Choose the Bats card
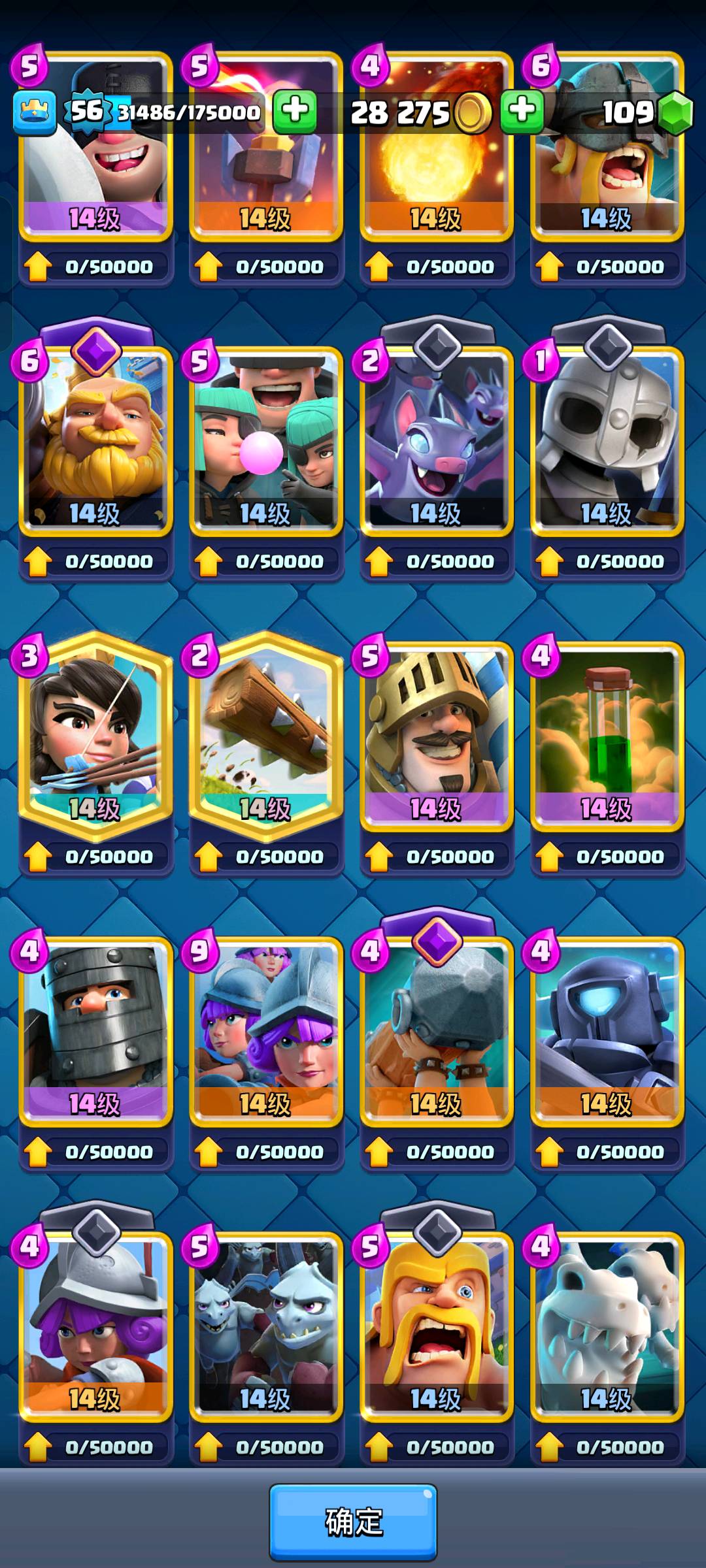The height and width of the screenshot is (1568, 706). 437,442
